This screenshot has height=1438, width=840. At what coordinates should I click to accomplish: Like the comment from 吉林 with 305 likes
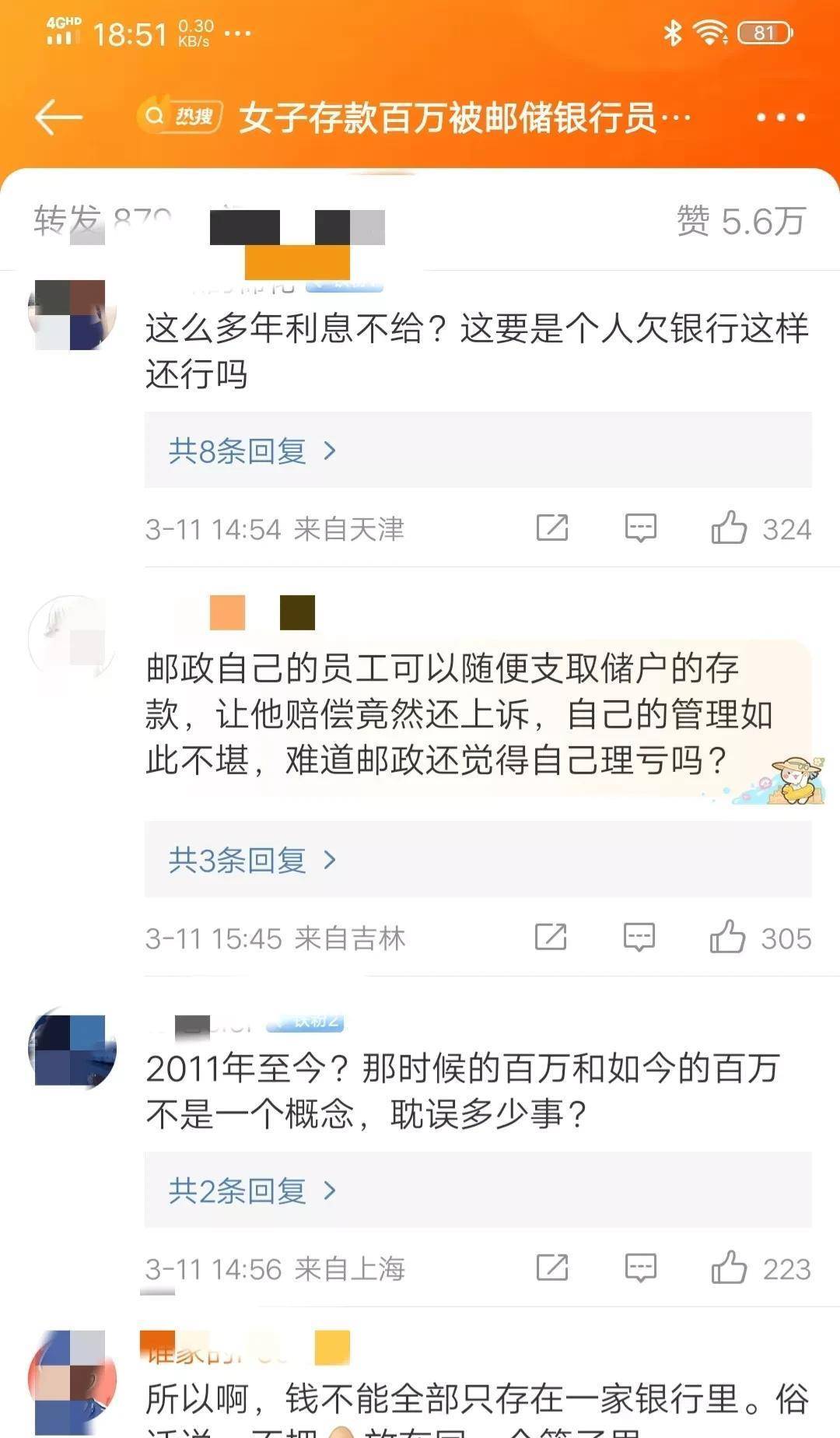pos(760,938)
